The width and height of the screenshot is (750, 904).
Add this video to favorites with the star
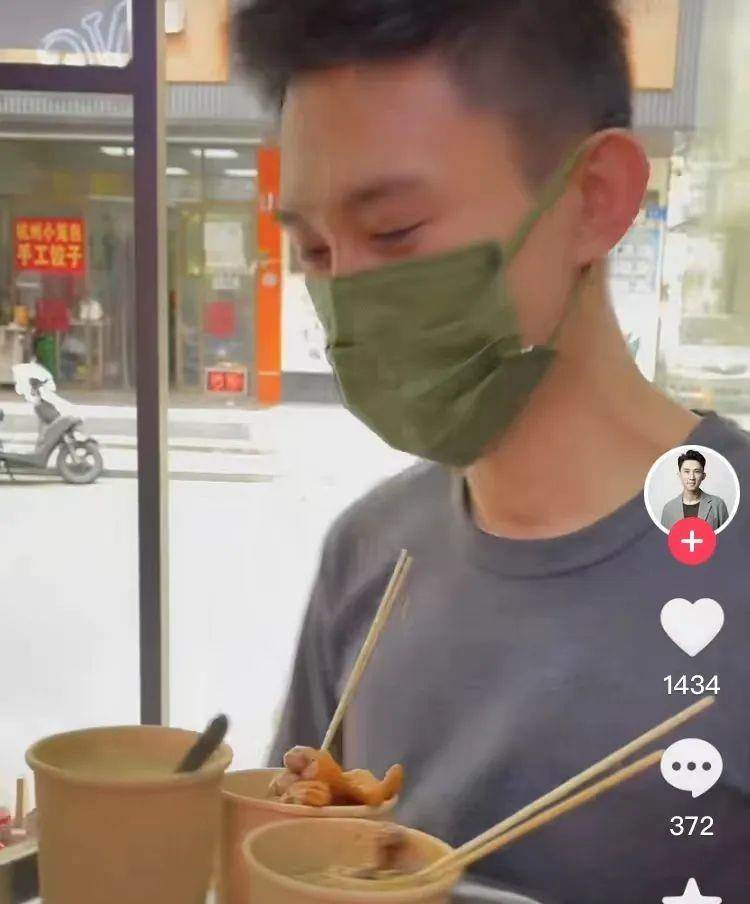pyautogui.click(x=692, y=893)
